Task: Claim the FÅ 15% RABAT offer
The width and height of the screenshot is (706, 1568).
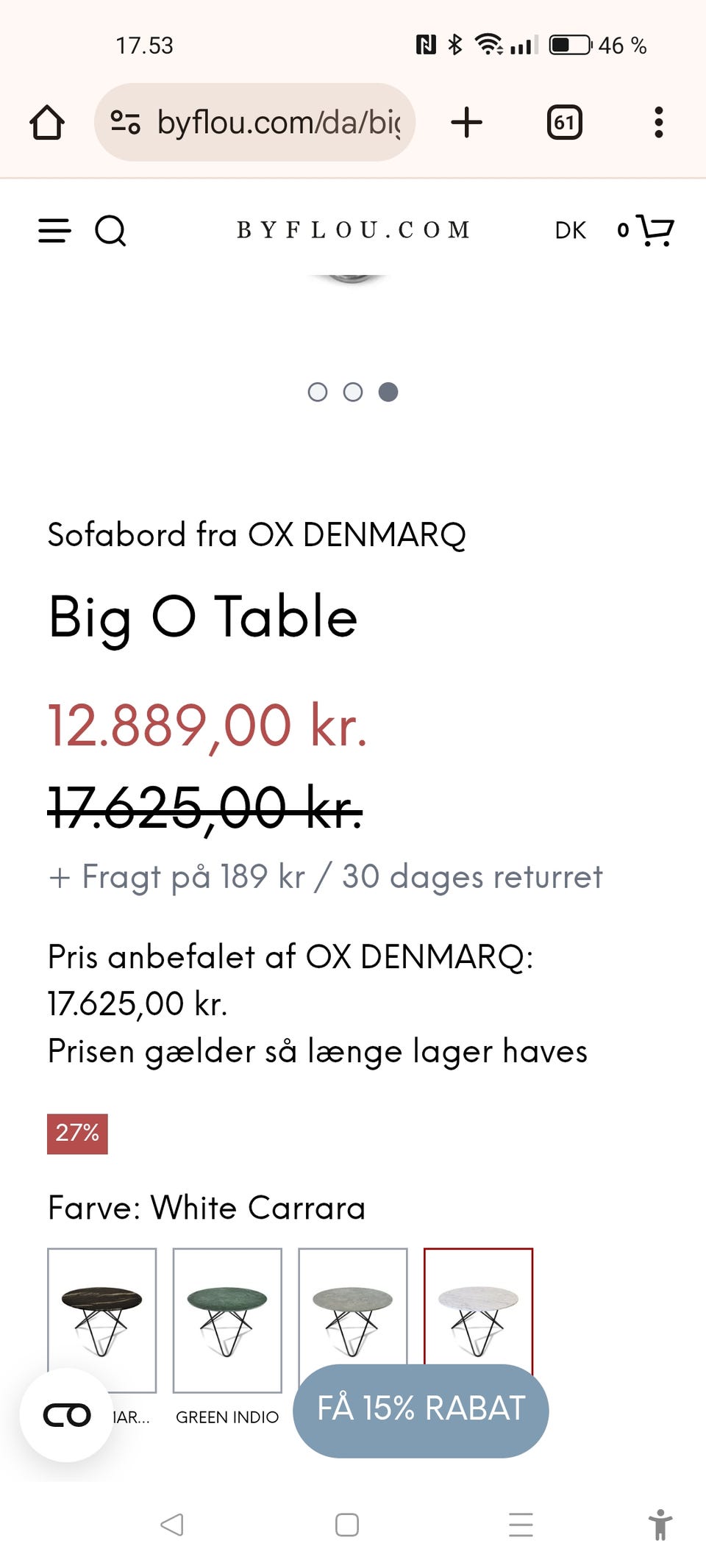Action: click(421, 1409)
